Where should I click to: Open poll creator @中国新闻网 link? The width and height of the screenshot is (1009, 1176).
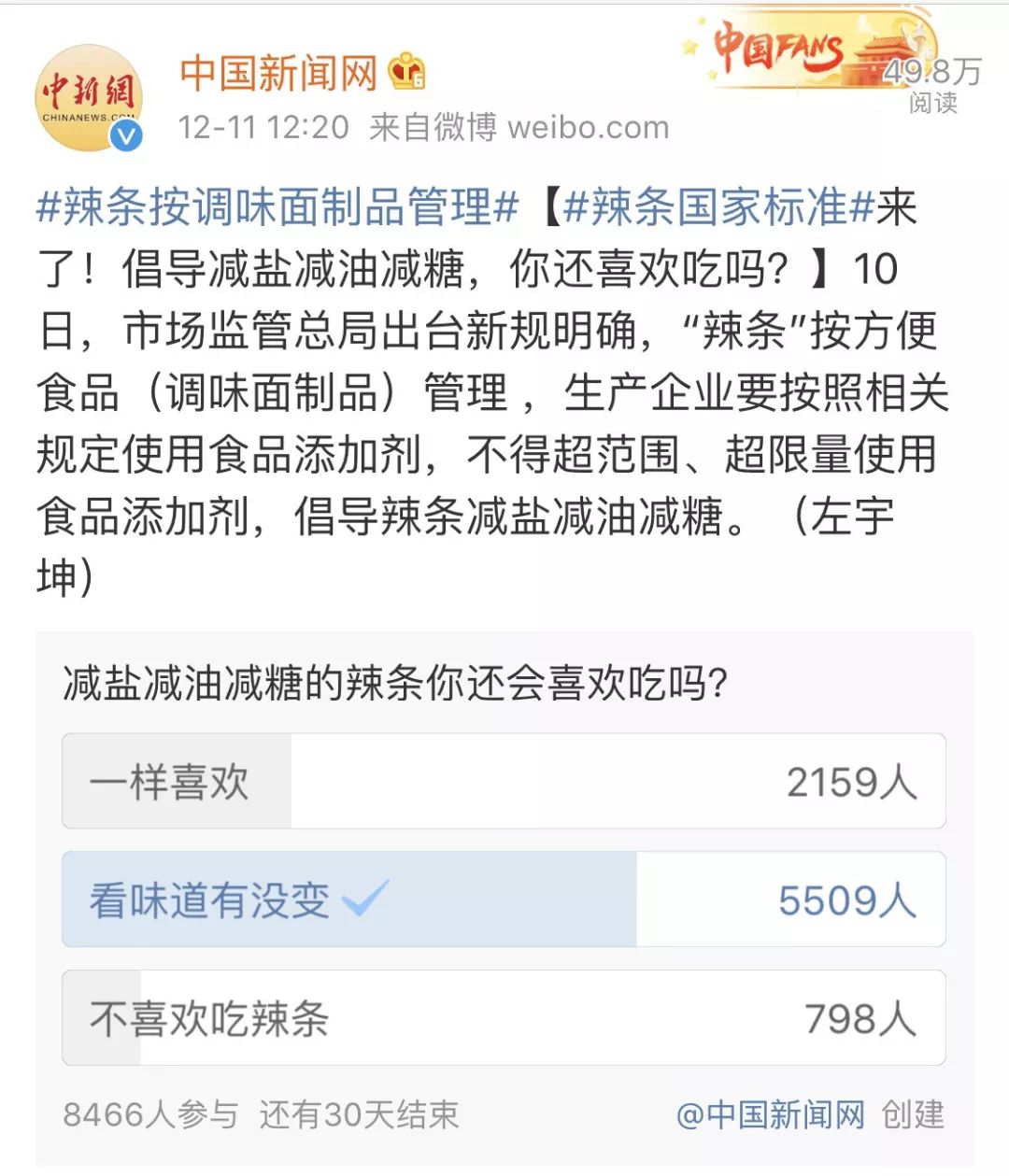coord(771,1114)
